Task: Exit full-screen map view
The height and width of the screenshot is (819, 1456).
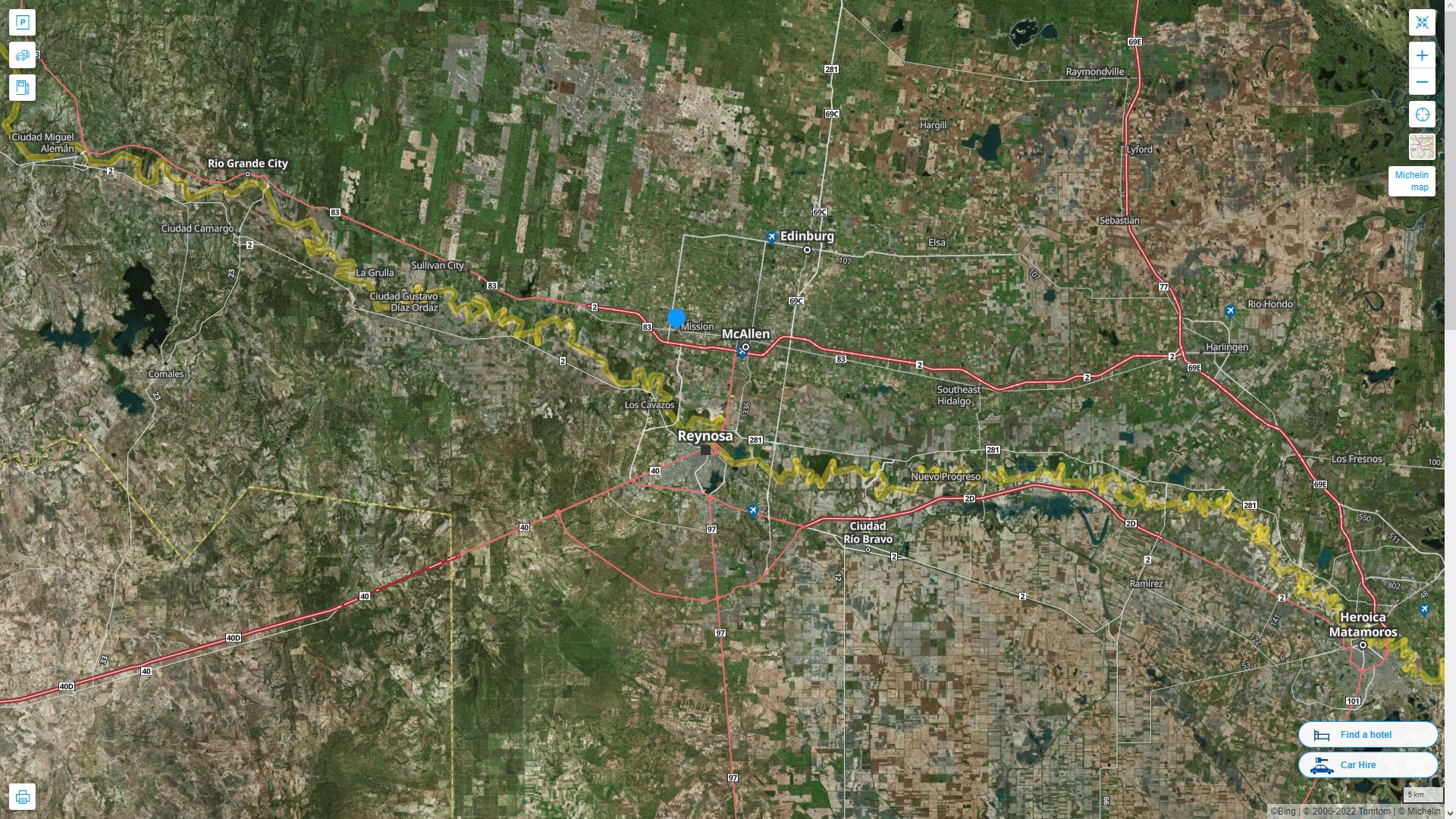Action: 1422,22
